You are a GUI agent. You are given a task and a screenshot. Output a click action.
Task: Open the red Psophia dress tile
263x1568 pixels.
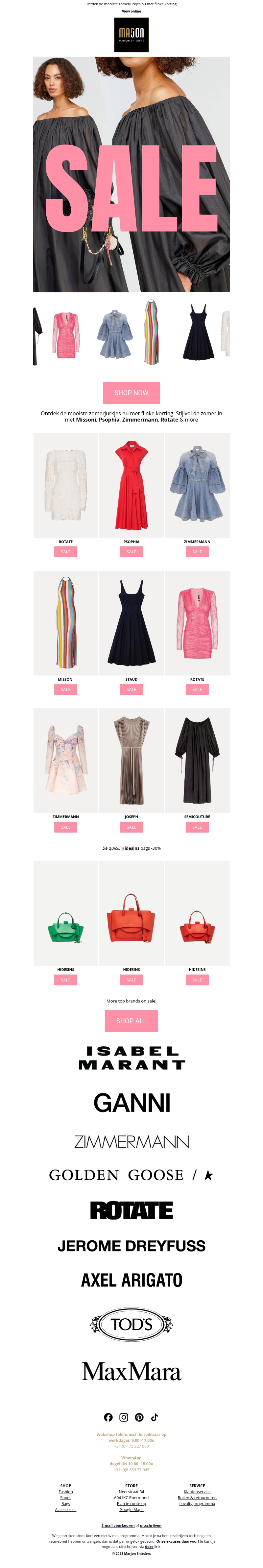(131, 485)
